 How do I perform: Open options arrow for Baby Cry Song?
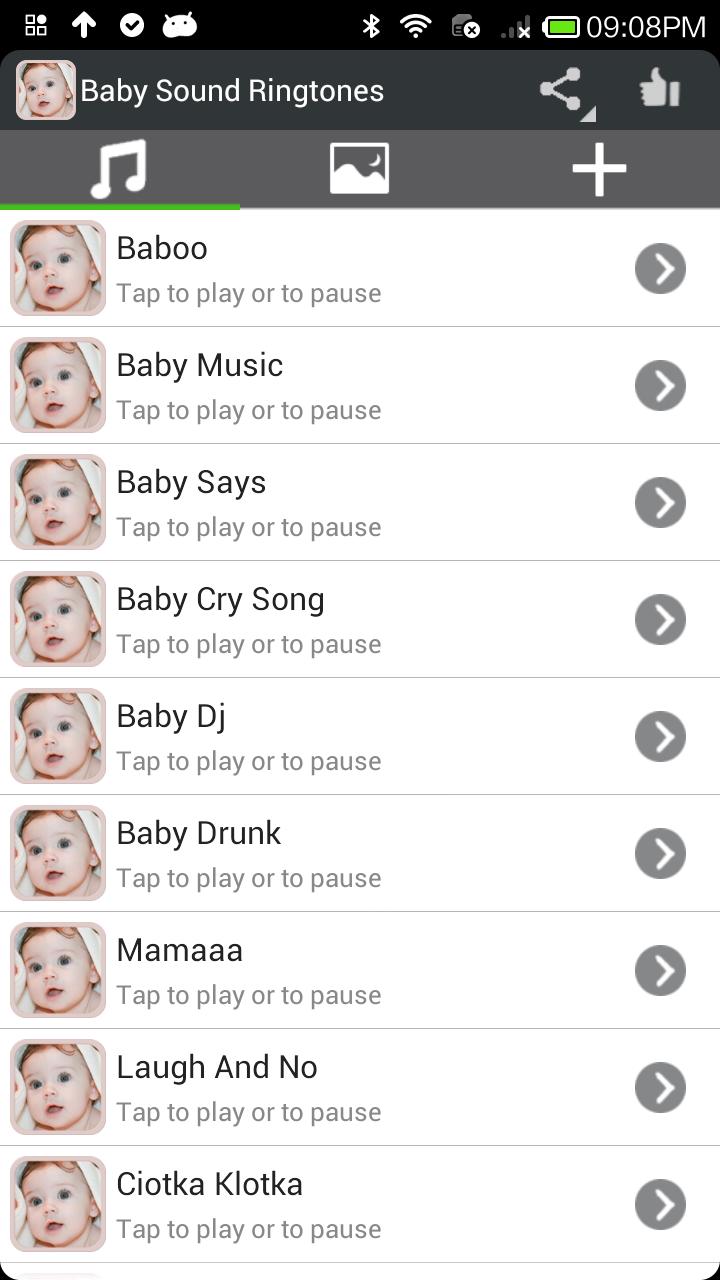[x=660, y=620]
